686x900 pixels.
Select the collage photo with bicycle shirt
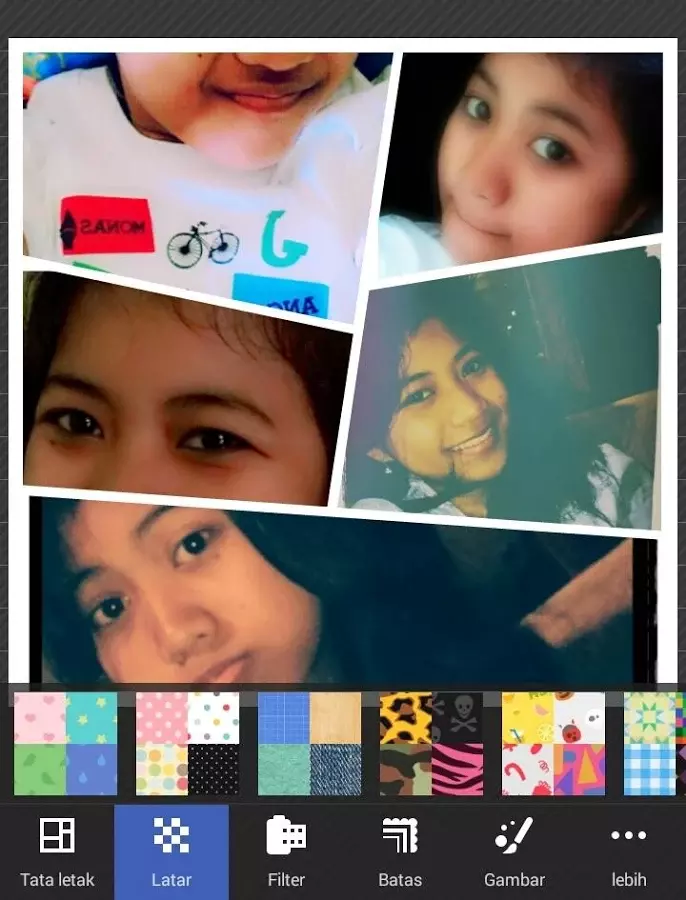200,170
